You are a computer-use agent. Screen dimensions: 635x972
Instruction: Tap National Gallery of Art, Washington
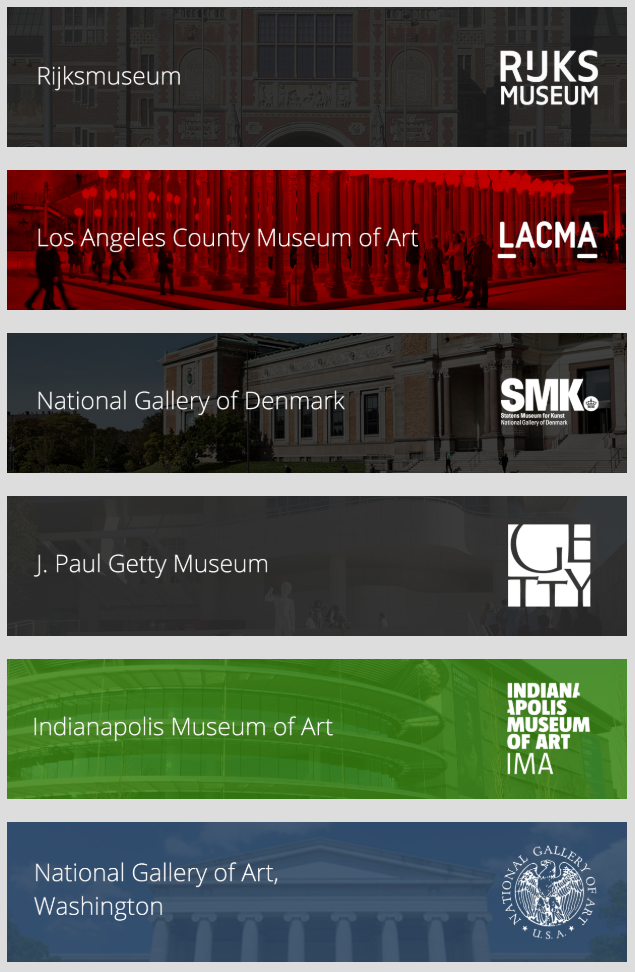coord(316,891)
